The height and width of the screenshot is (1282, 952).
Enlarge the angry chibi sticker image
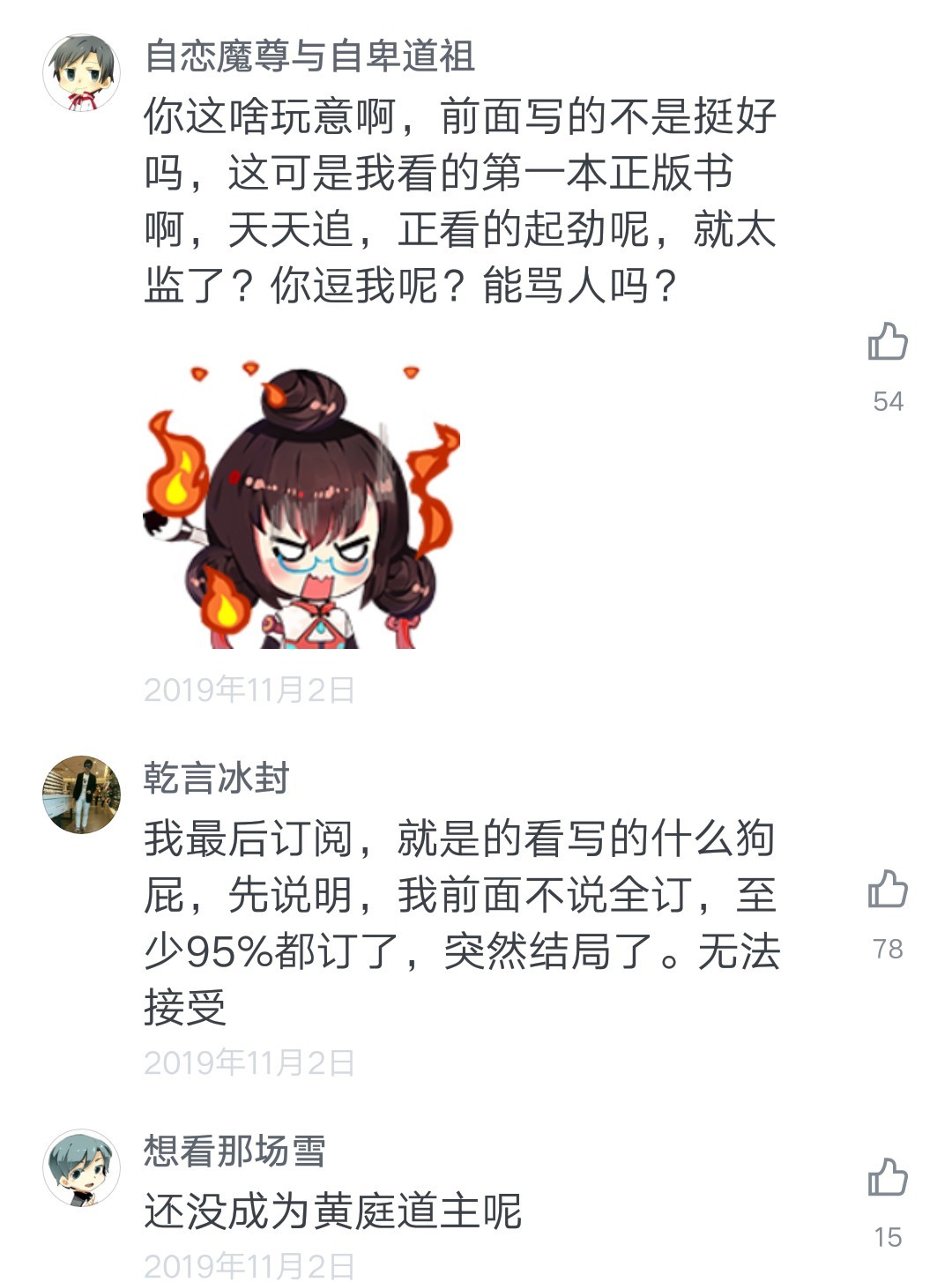click(301, 506)
